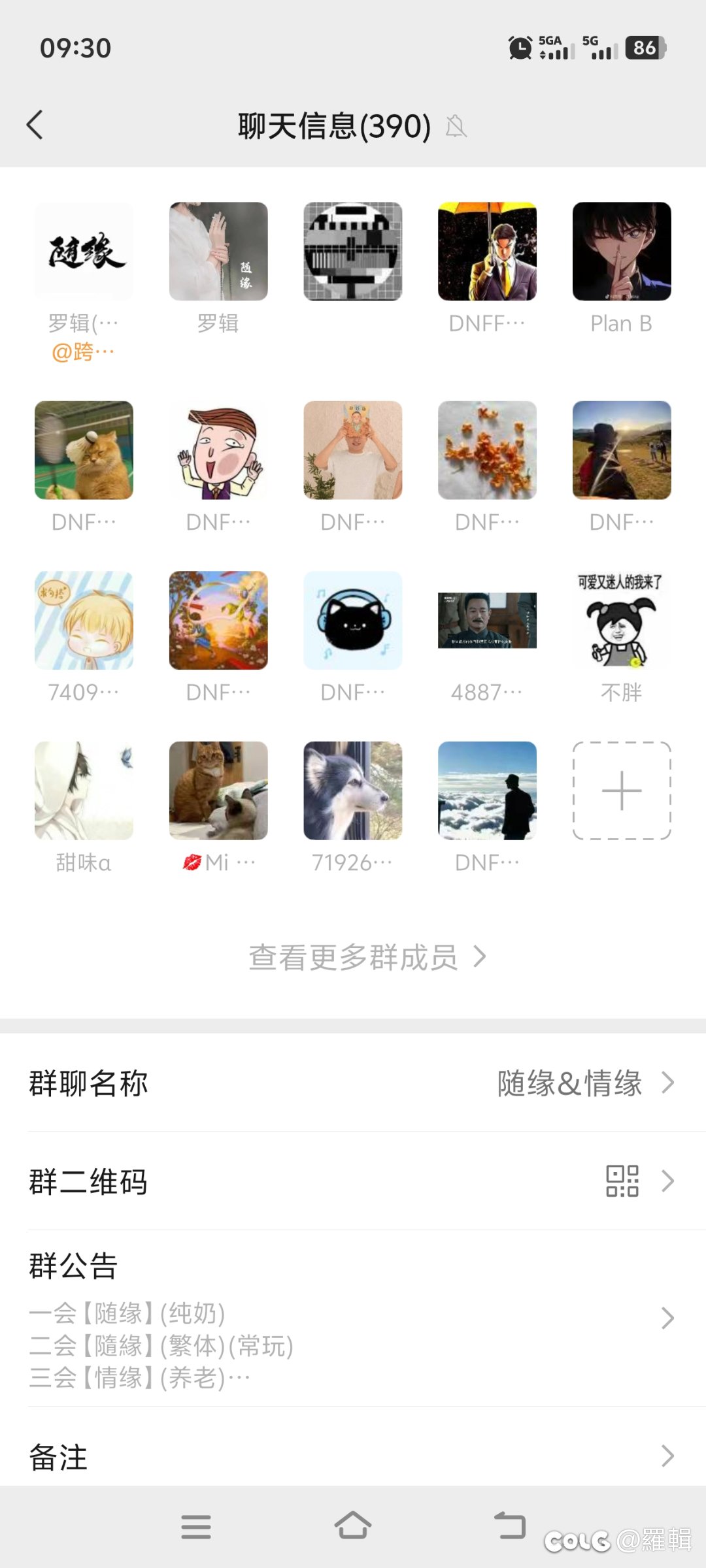706x1568 pixels.
Task: Open the avatar of member Plan B
Action: pyautogui.click(x=620, y=251)
